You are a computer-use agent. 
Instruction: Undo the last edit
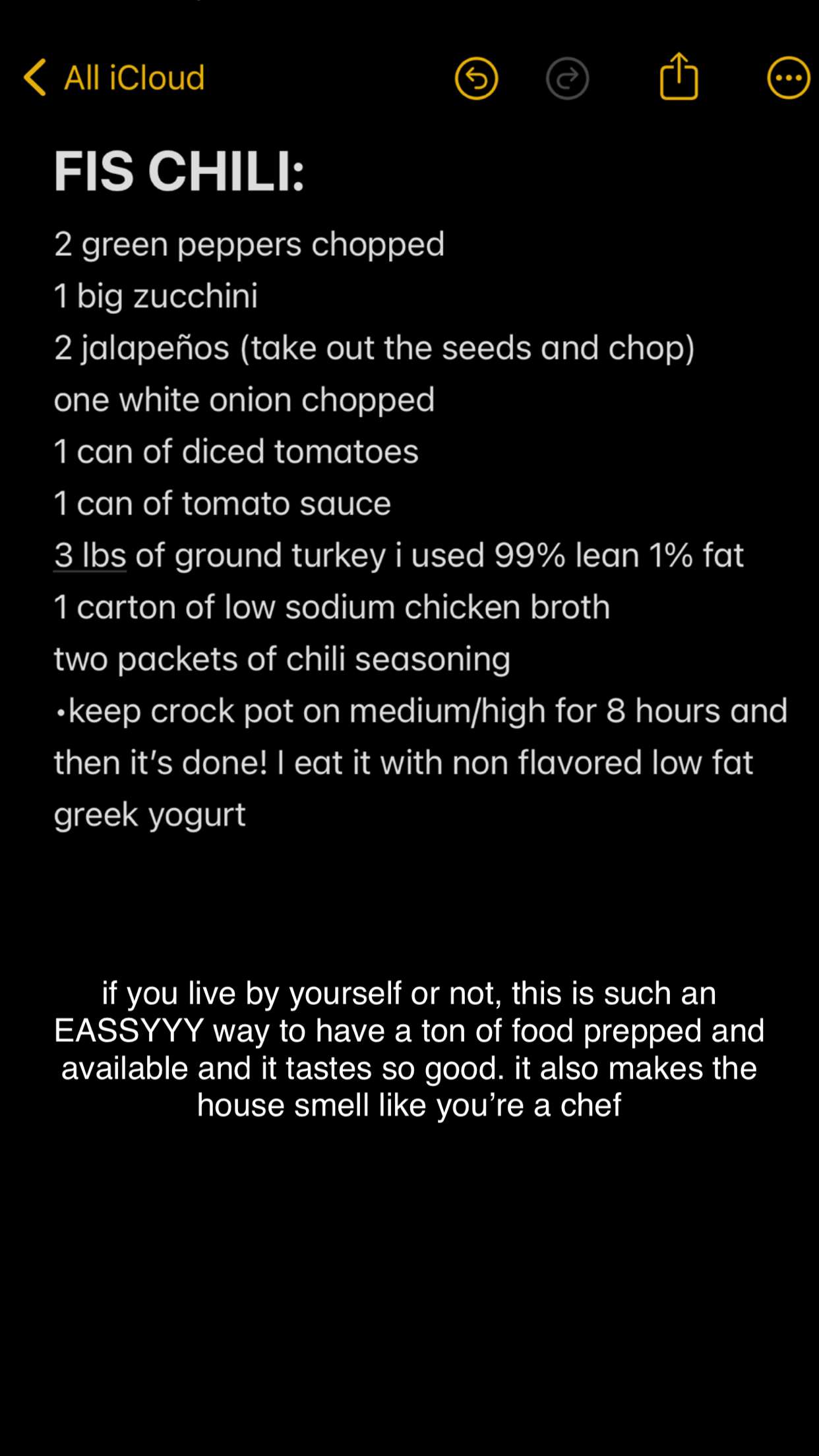(x=476, y=78)
